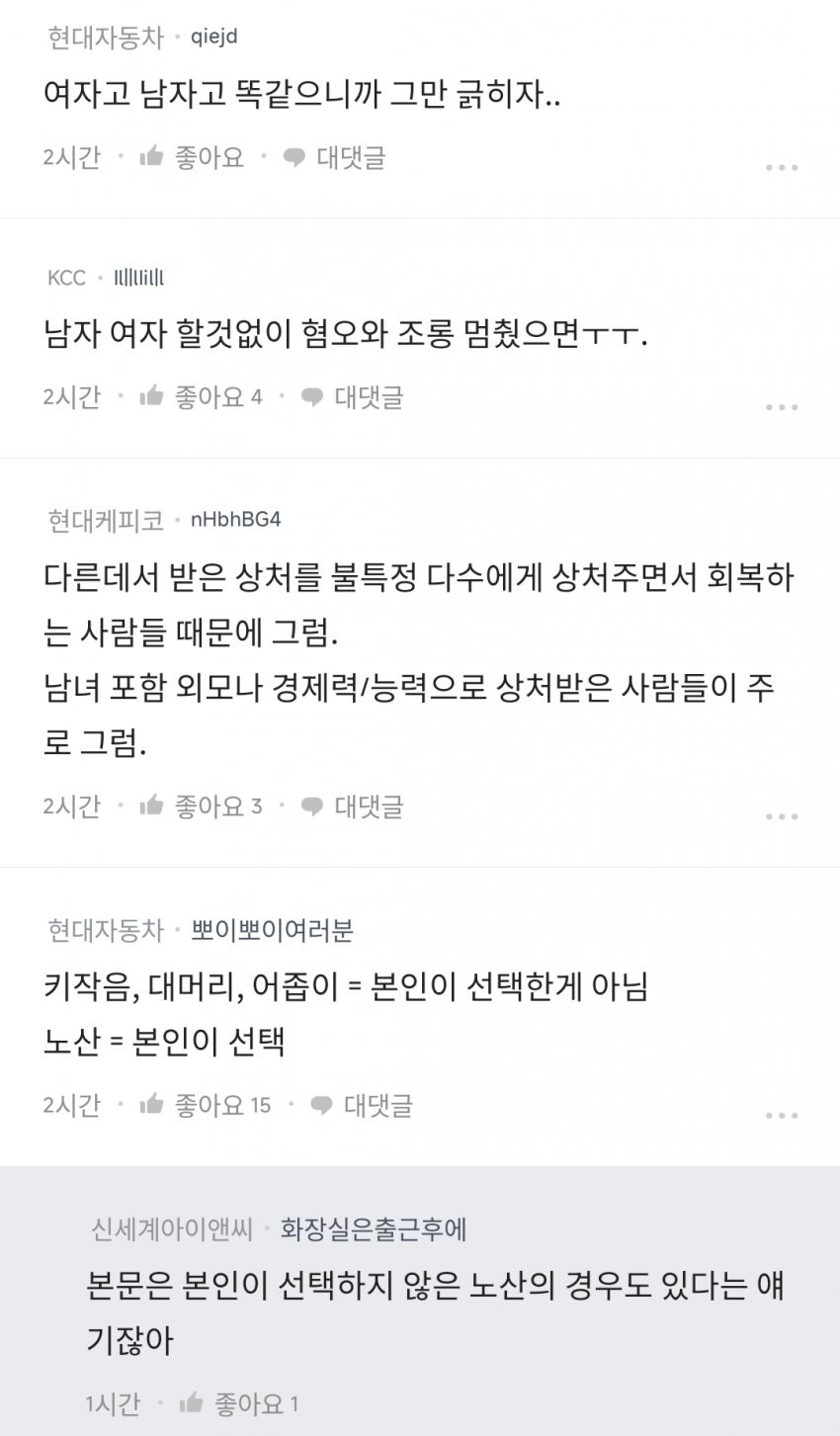The width and height of the screenshot is (840, 1436).
Task: Reply to qiejd's comment
Action: [x=335, y=157]
